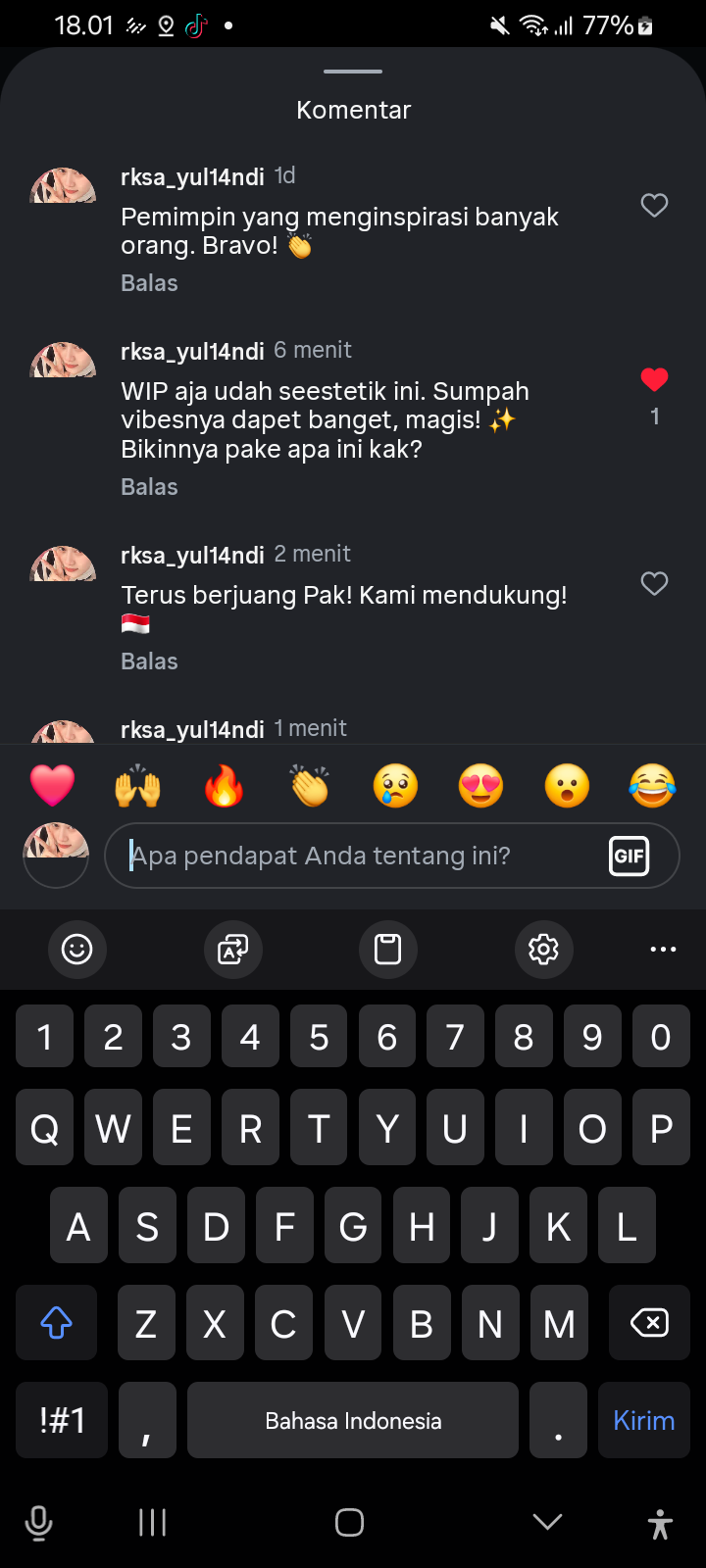The height and width of the screenshot is (1568, 706).
Task: Tap the Kirim key to send comment
Action: (643, 1420)
